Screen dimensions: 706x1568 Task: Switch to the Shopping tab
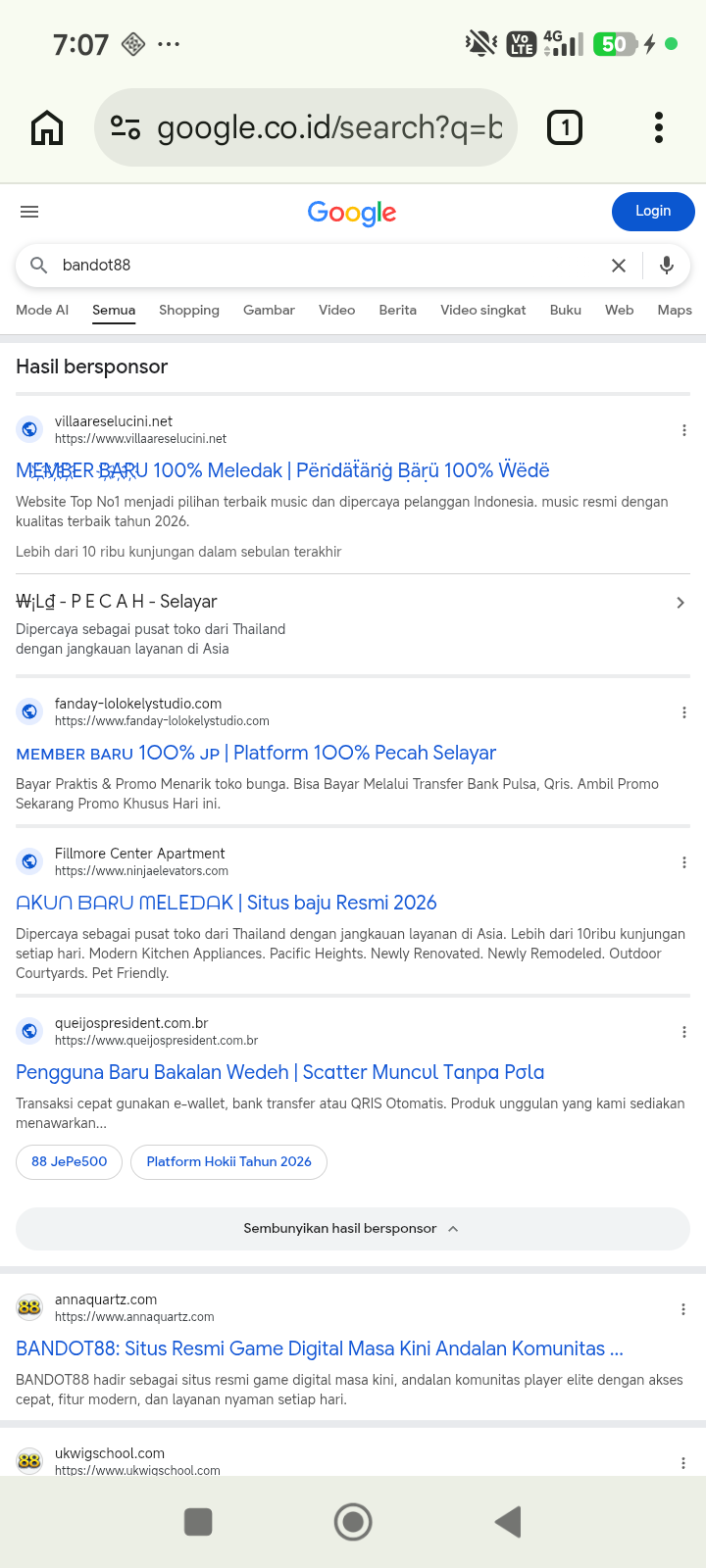coord(189,310)
